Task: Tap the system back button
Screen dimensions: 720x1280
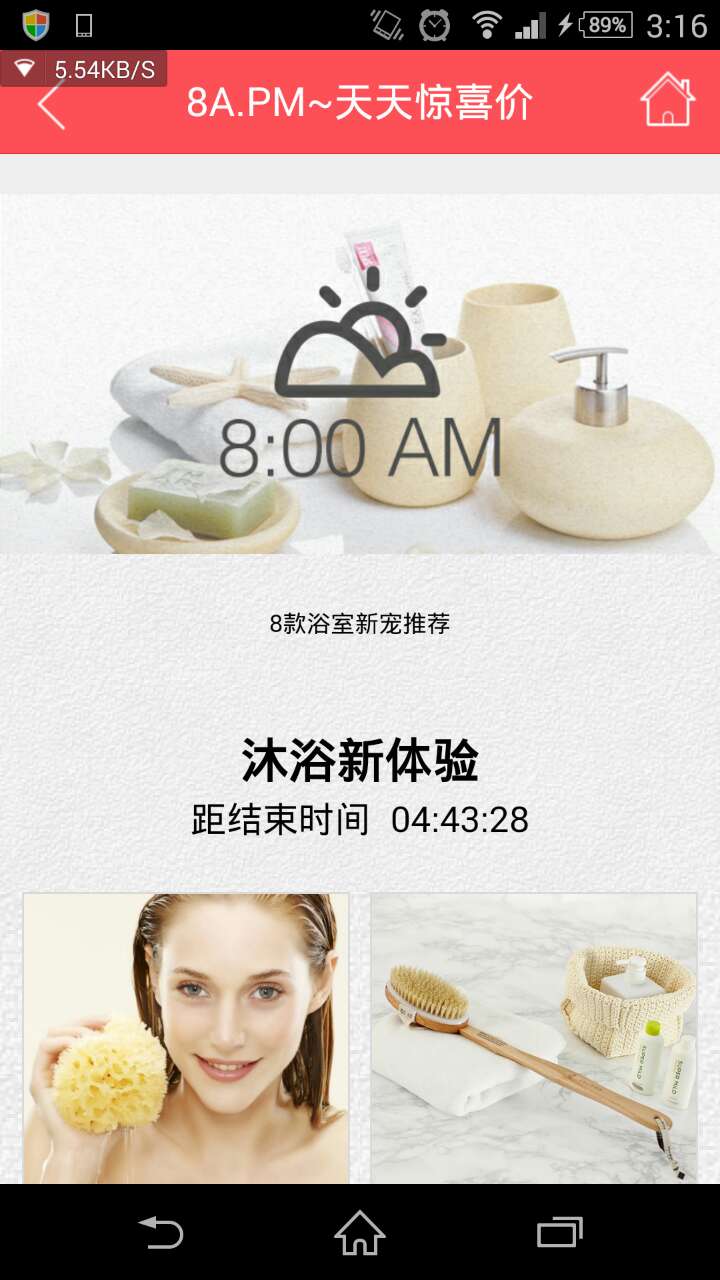Action: point(160,1232)
